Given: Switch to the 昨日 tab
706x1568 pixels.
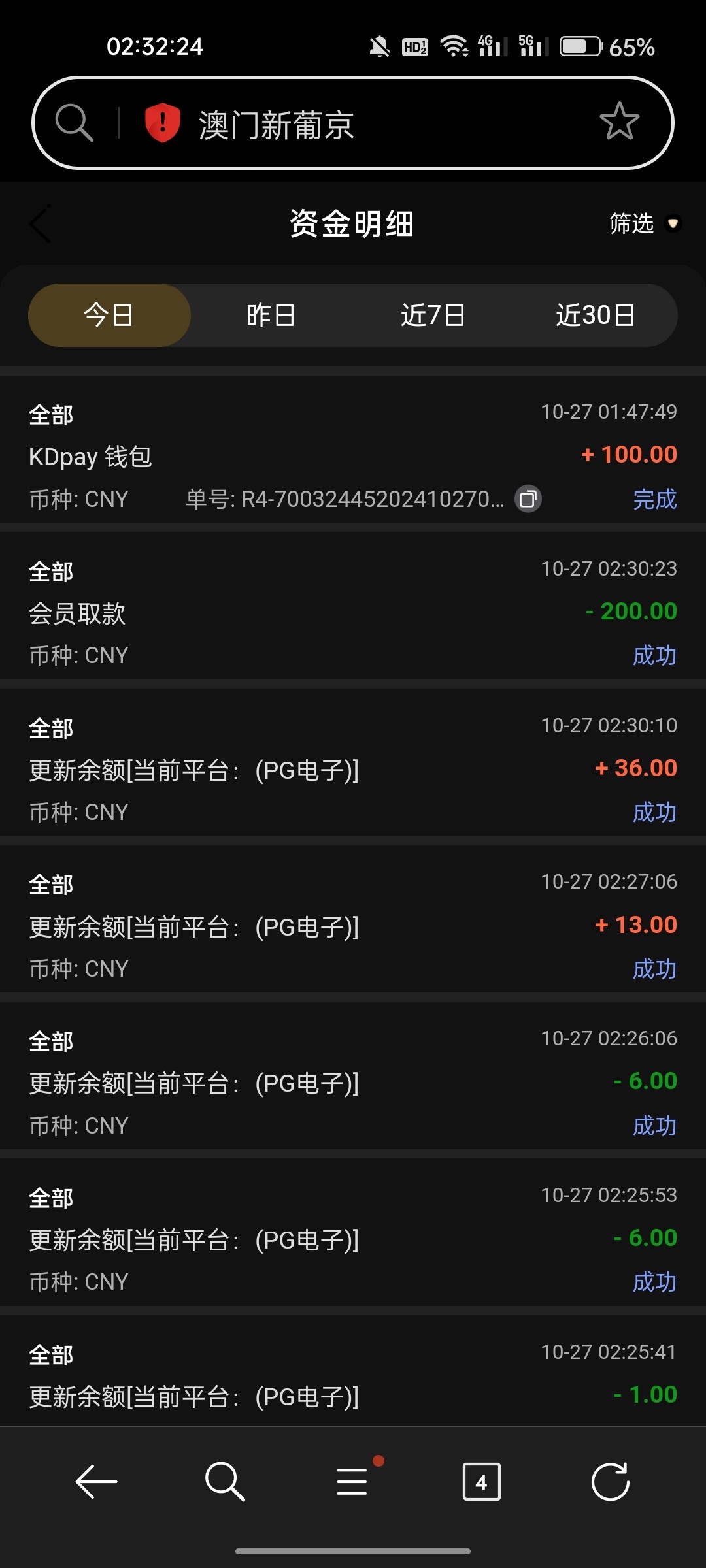Looking at the screenshot, I should 271,315.
